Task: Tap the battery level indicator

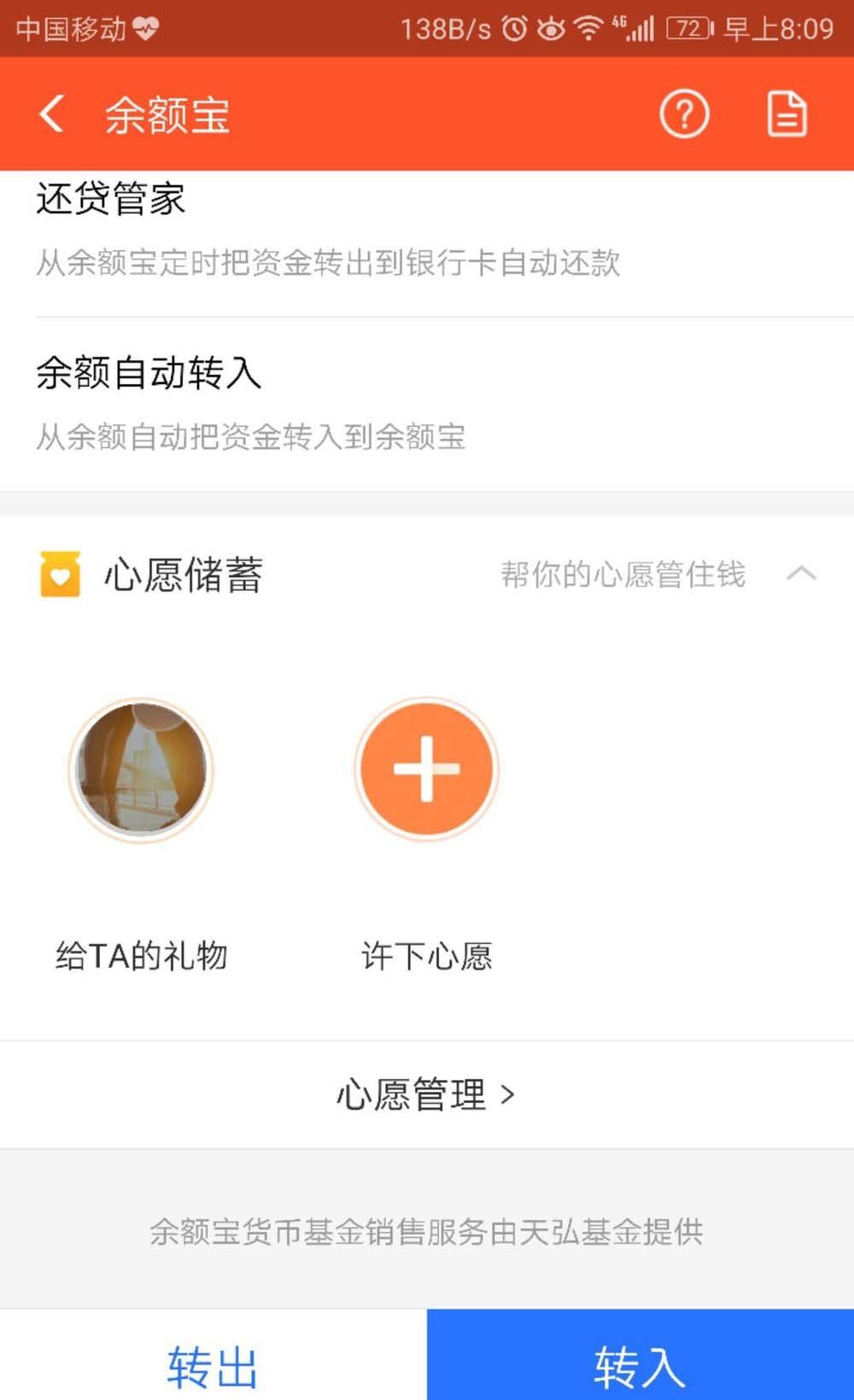Action: pyautogui.click(x=689, y=26)
